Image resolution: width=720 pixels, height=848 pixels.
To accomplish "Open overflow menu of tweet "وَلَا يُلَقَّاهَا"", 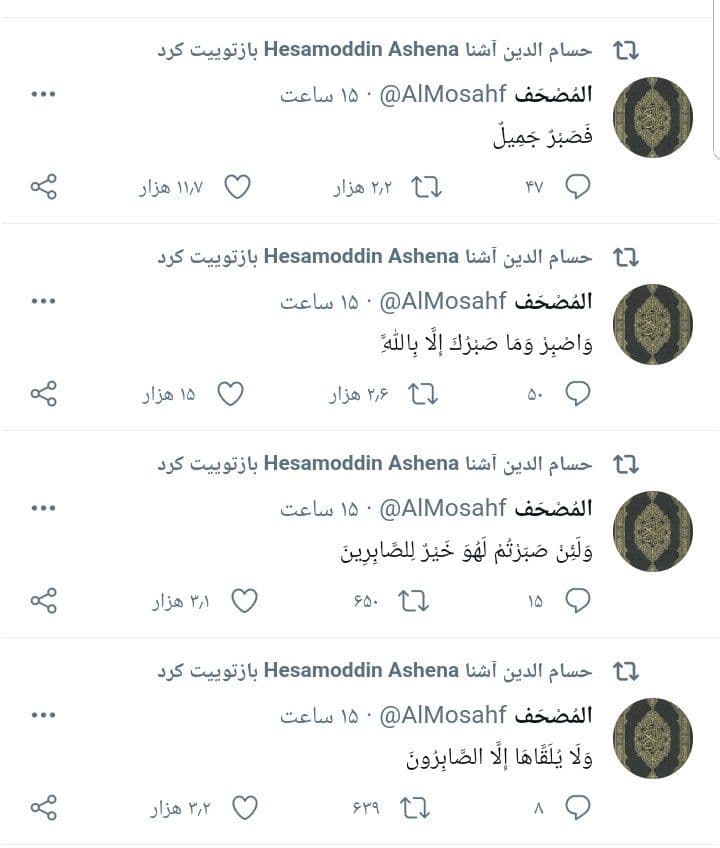I will [43, 714].
